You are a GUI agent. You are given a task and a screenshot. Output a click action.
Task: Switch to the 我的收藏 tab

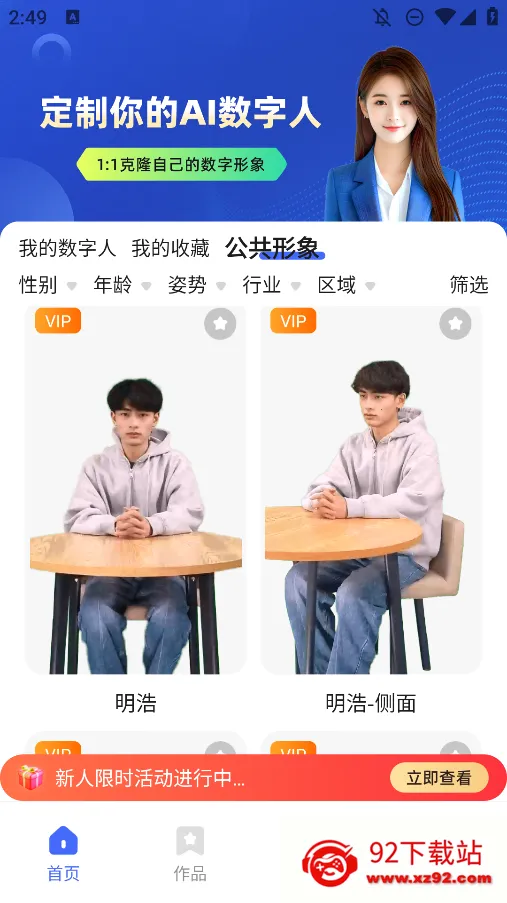click(x=170, y=248)
